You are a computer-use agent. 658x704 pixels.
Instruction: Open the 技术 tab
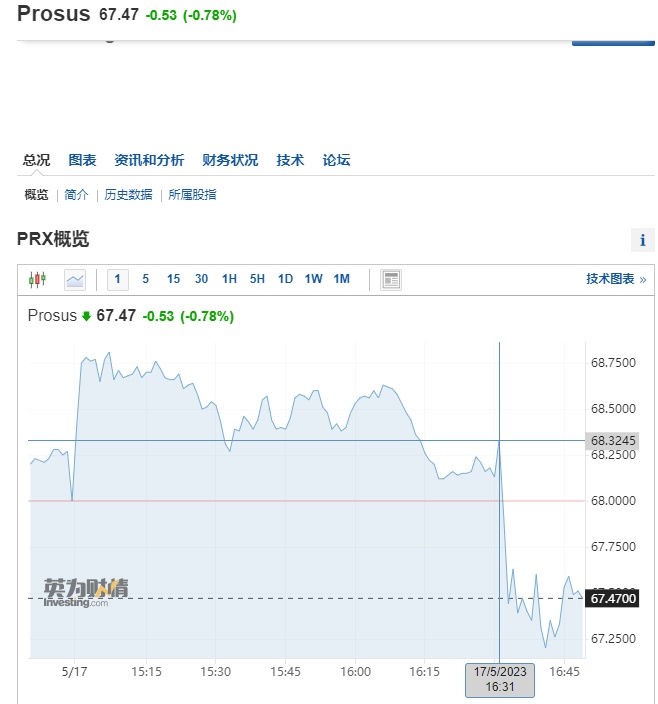[x=290, y=160]
